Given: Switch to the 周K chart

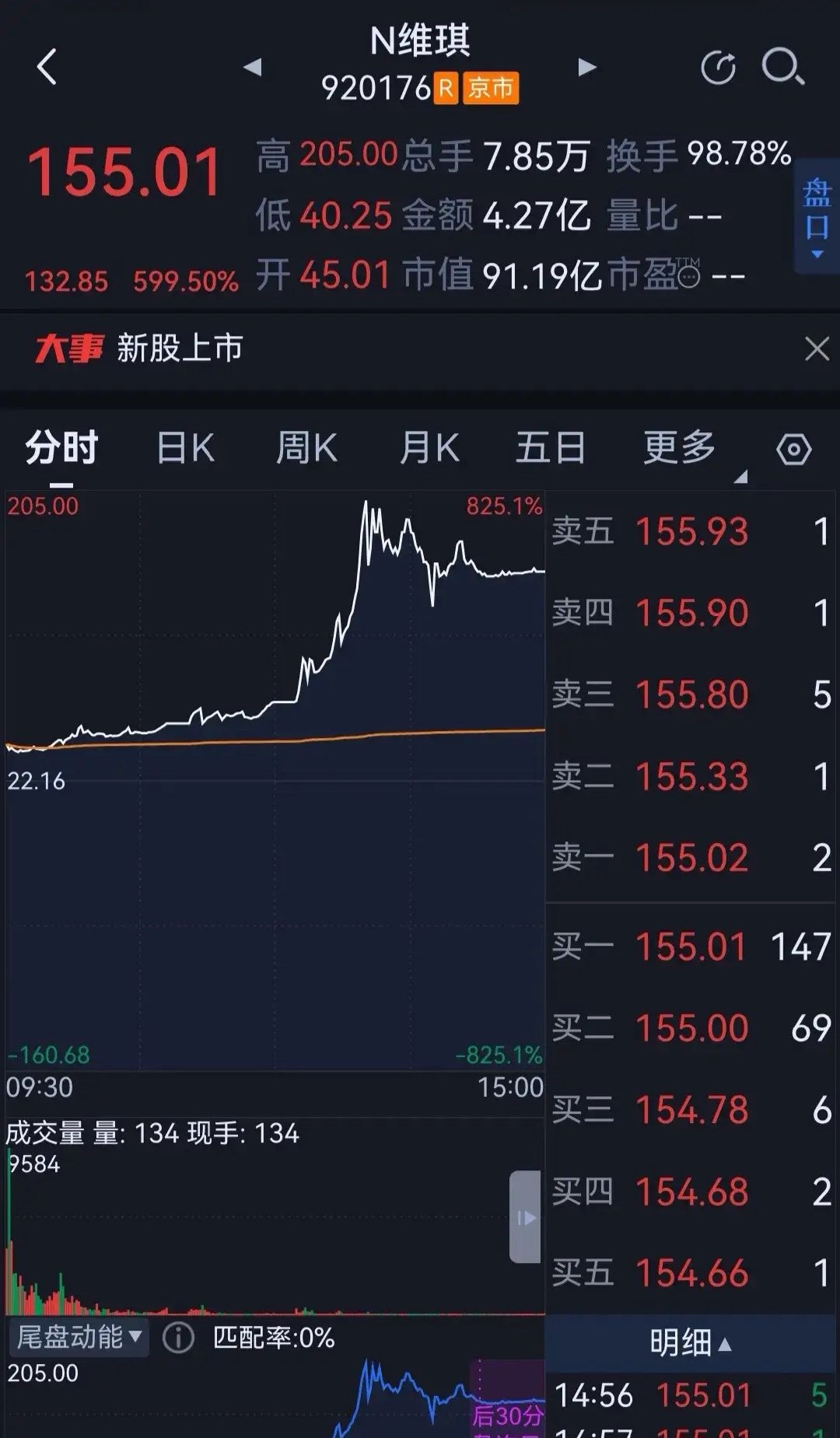Looking at the screenshot, I should 306,448.
